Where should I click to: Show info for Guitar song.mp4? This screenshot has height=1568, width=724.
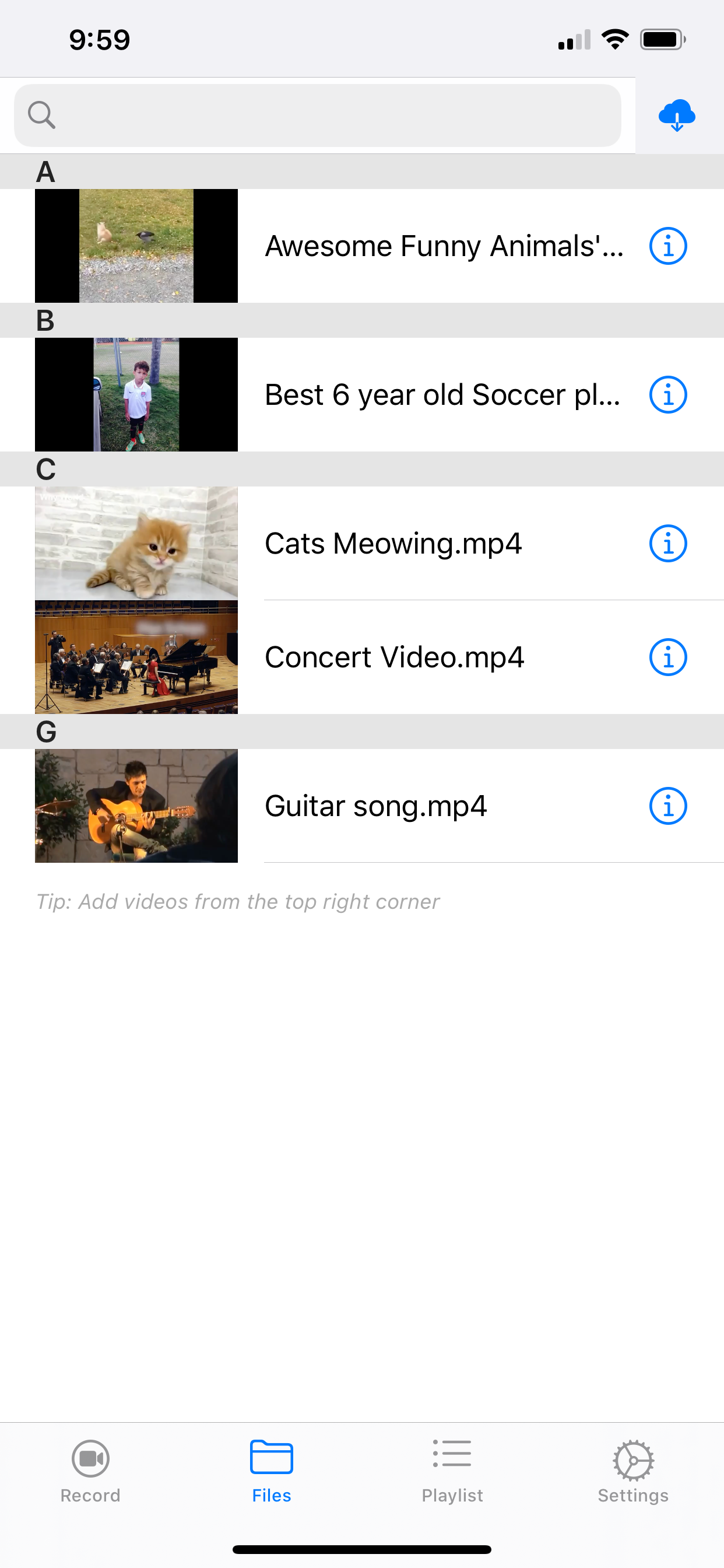tap(667, 806)
